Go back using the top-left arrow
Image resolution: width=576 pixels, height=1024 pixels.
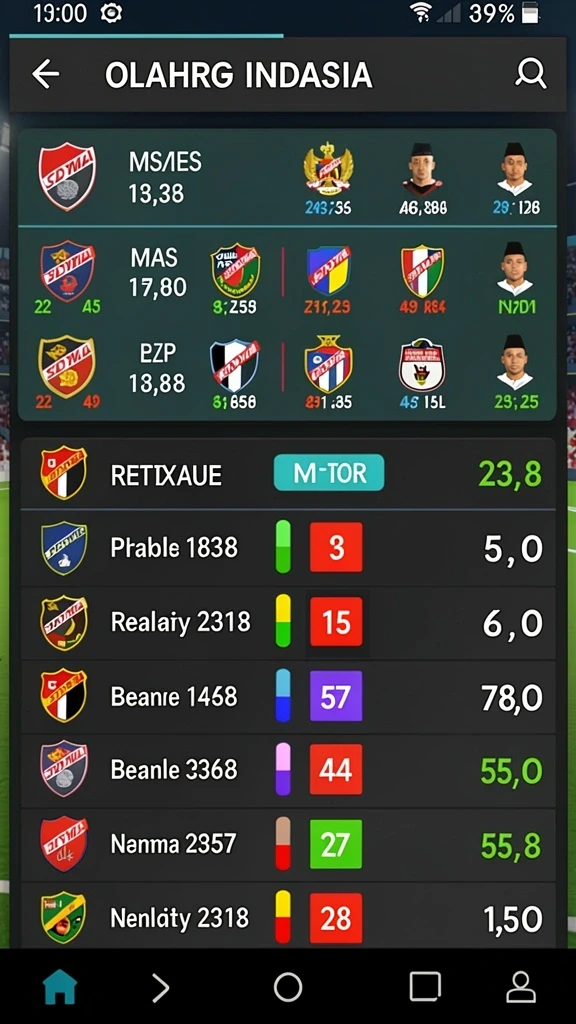click(x=46, y=74)
